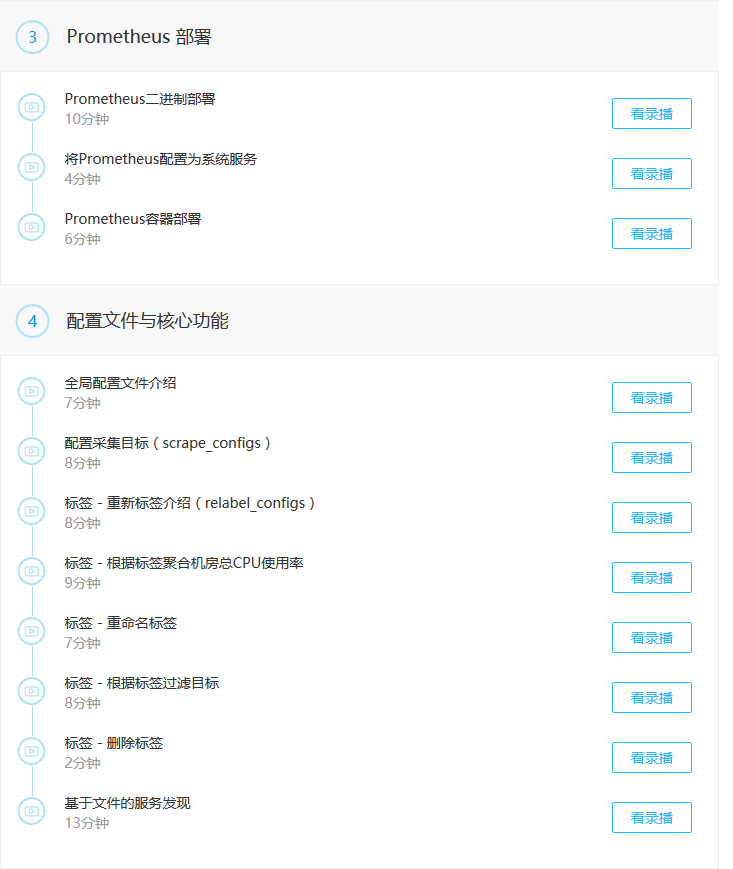Tap 看录播 for 基于文件的服务发现
Viewport: 733px width, 869px height.
click(651, 818)
